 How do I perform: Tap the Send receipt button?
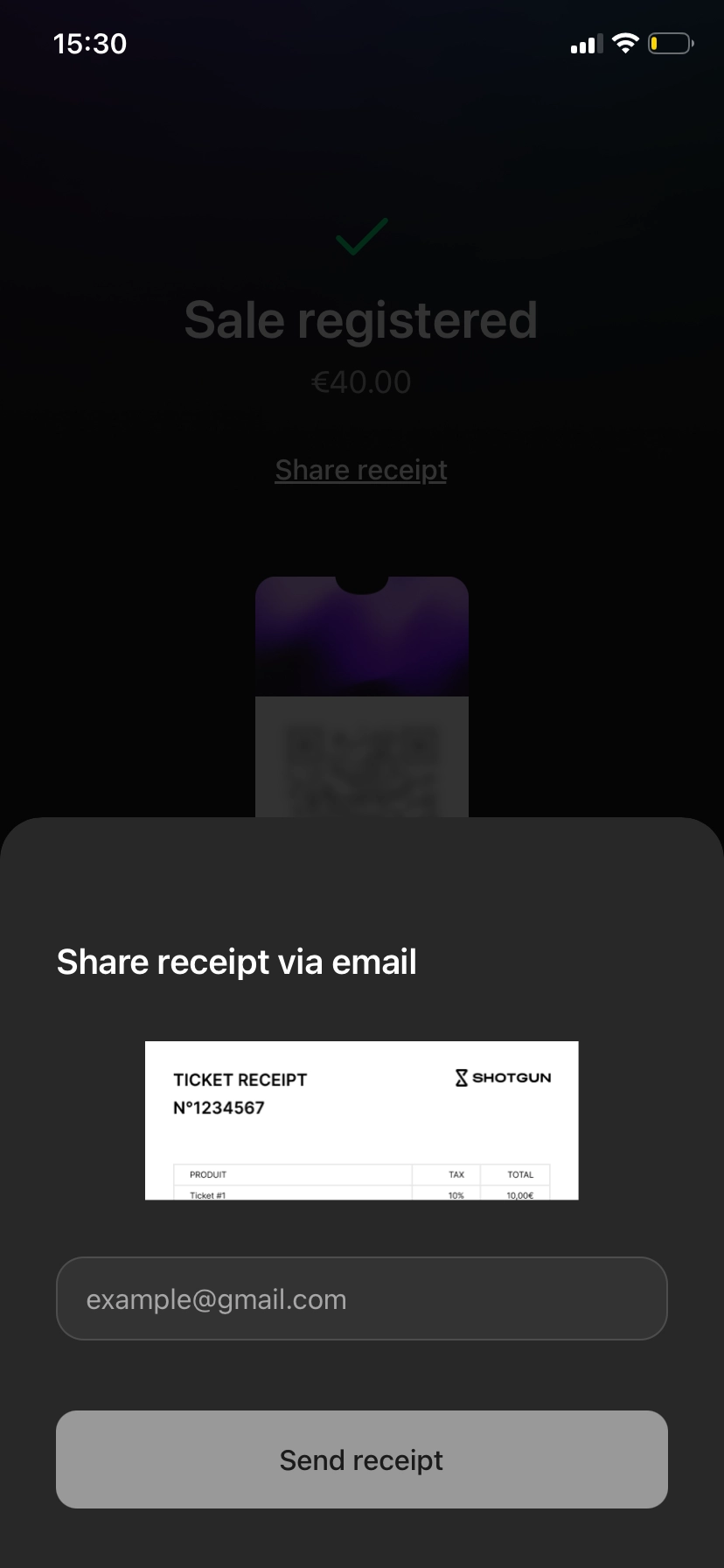click(362, 1459)
